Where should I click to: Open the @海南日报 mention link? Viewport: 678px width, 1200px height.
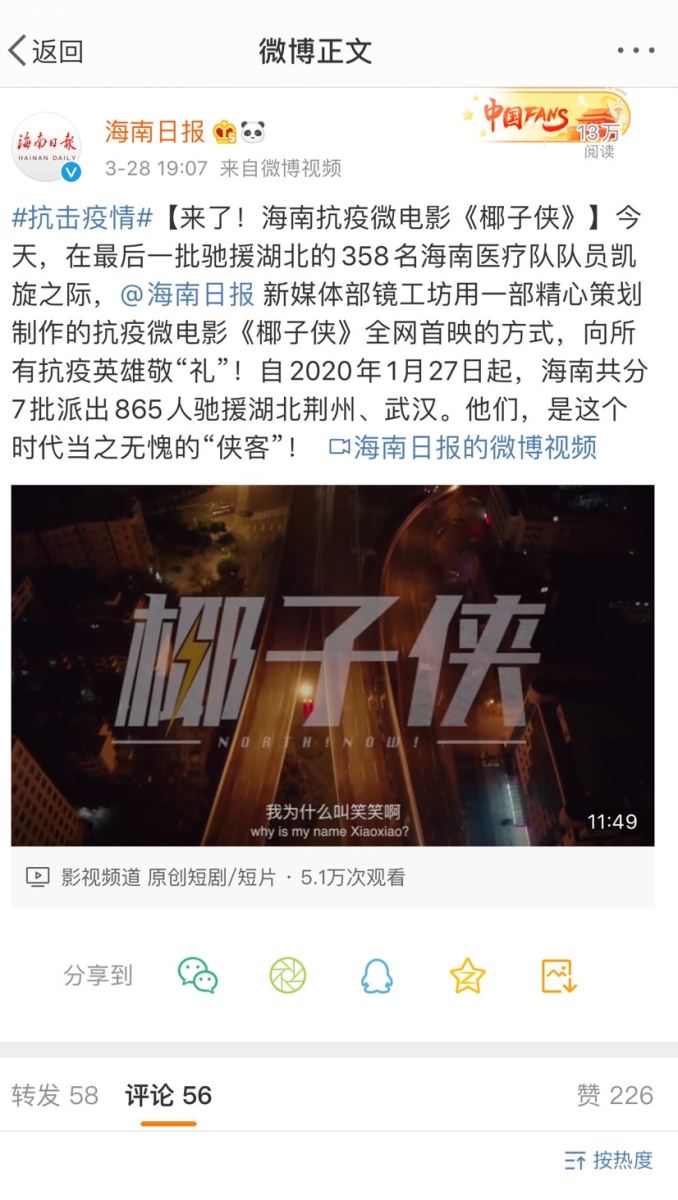tap(187, 293)
